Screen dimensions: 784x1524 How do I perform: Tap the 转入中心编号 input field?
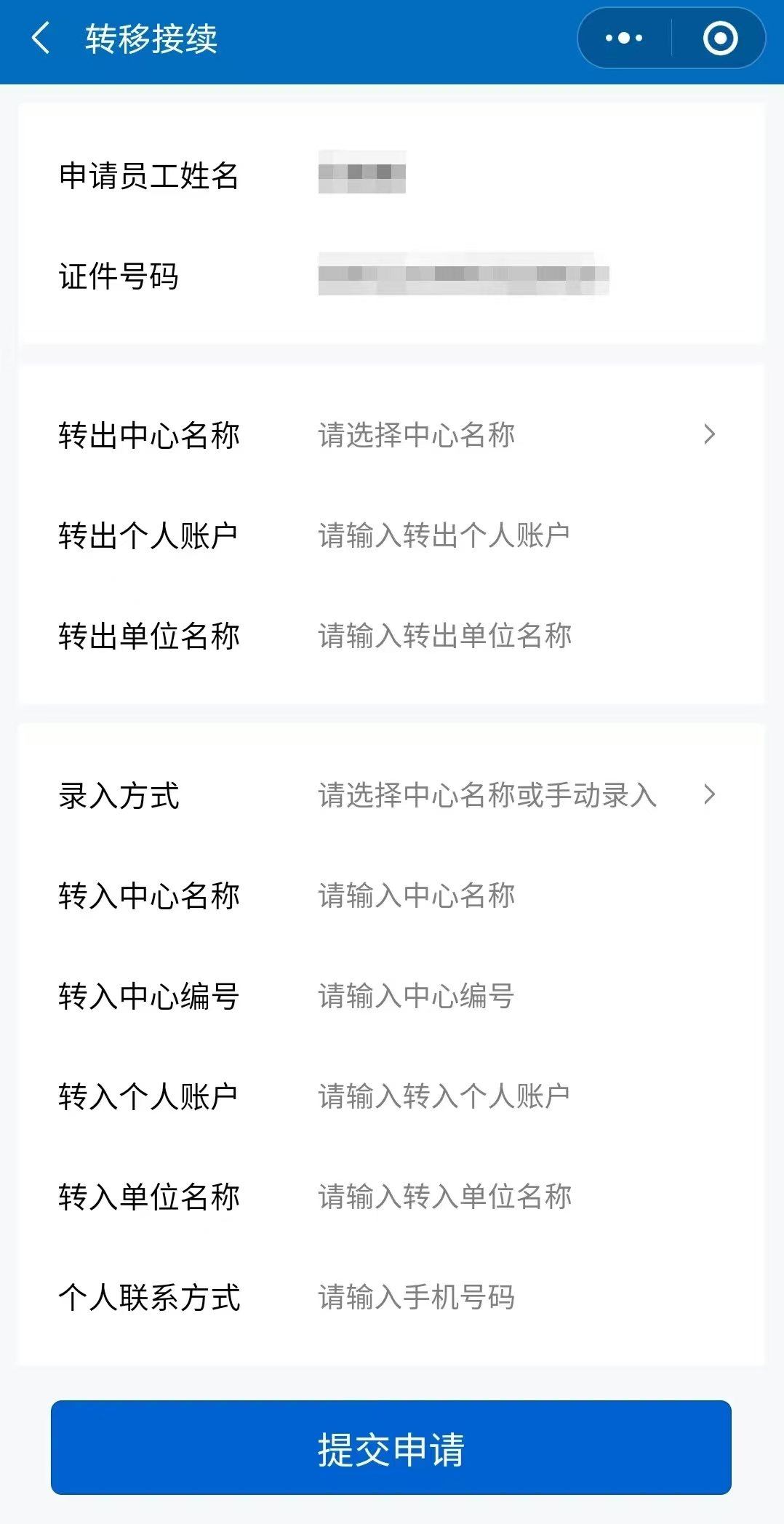pyautogui.click(x=509, y=996)
